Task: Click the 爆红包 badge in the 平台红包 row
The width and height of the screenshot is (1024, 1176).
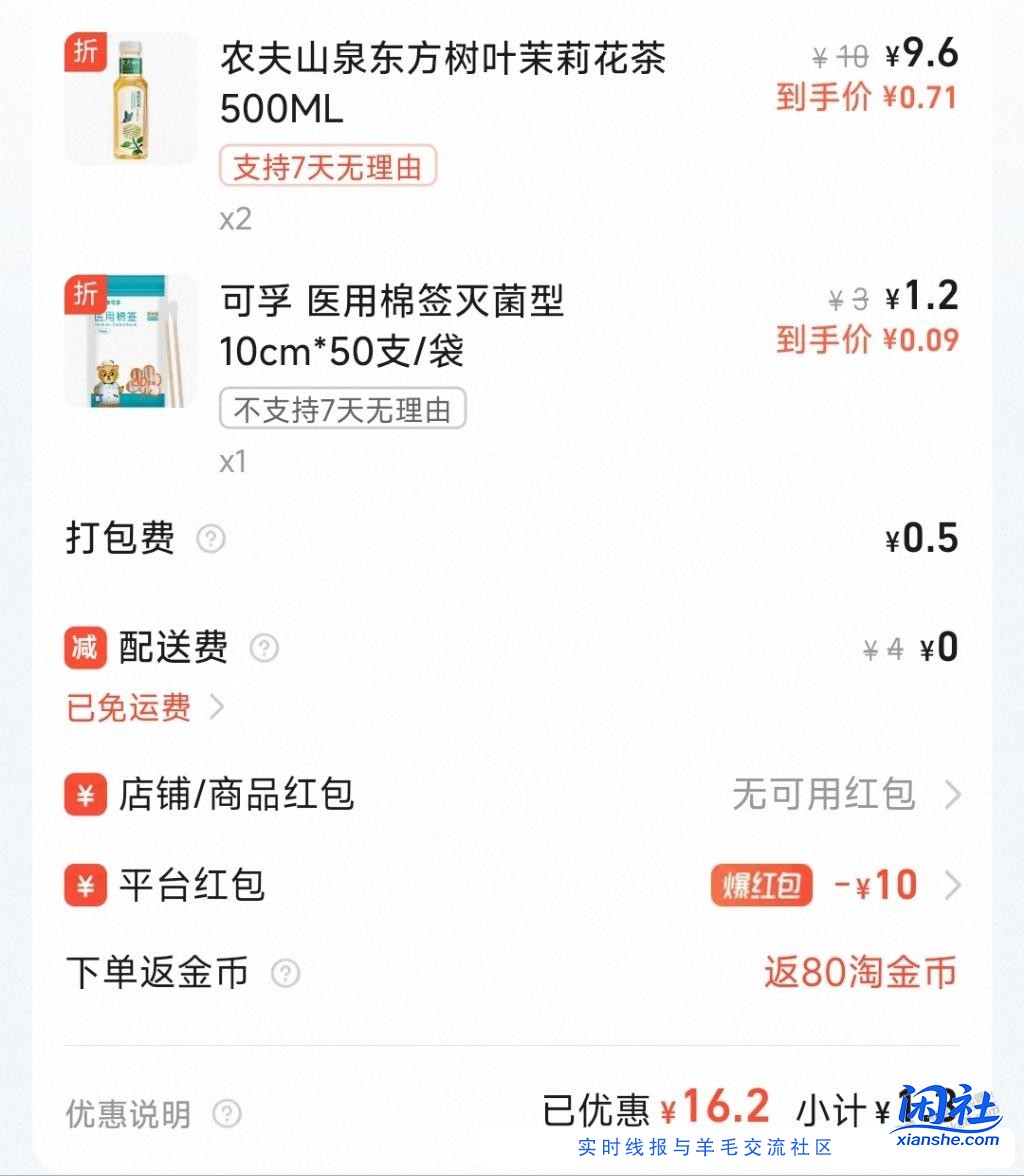Action: pos(760,884)
